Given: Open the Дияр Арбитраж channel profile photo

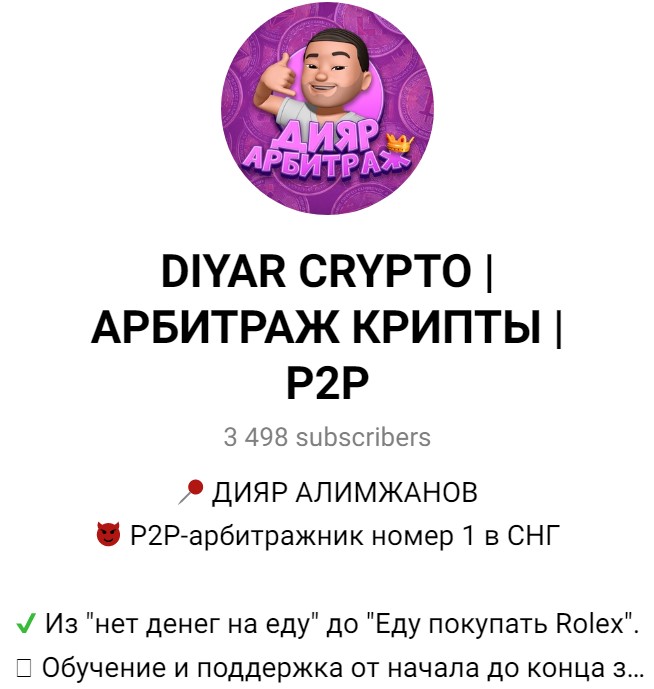Looking at the screenshot, I should pyautogui.click(x=327, y=108).
